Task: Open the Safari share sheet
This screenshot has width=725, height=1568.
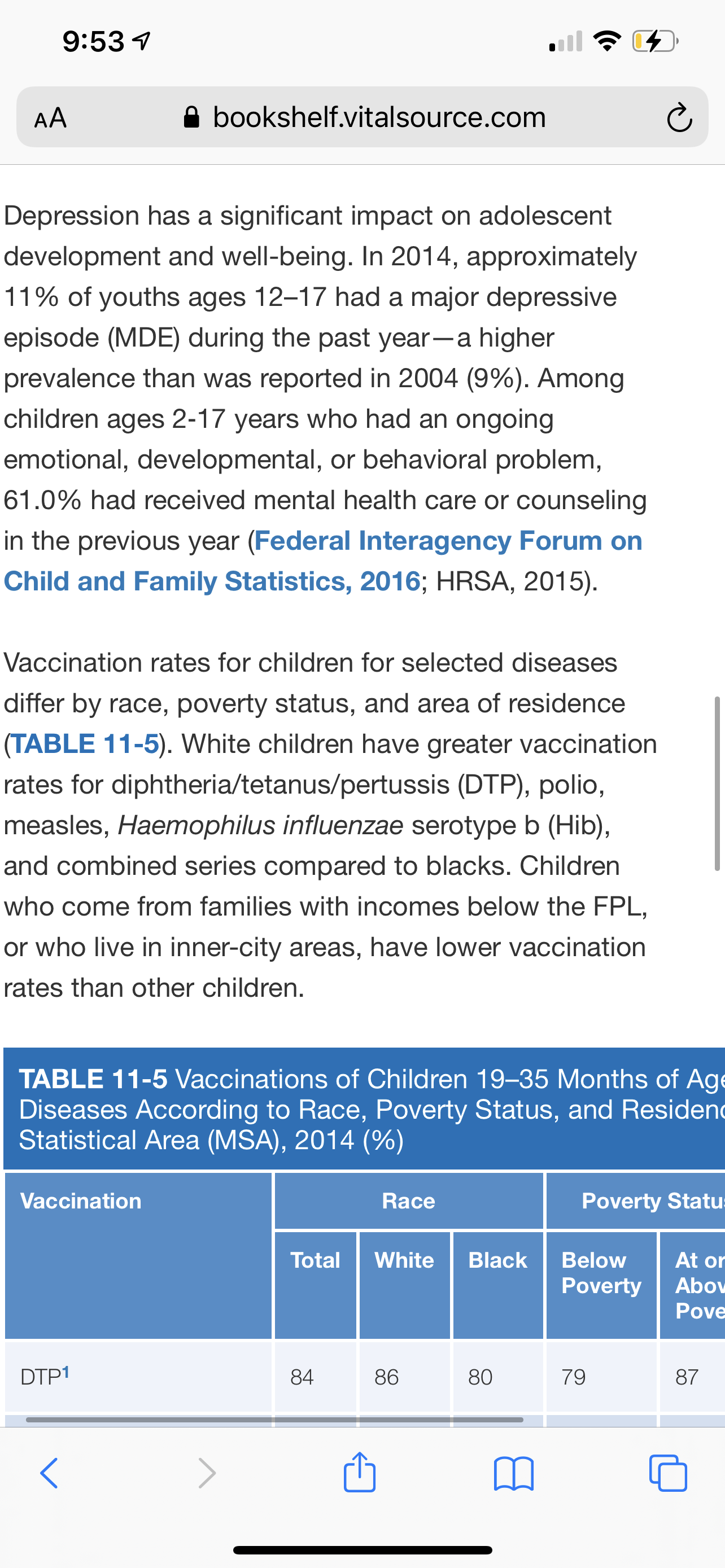Action: (360, 1471)
